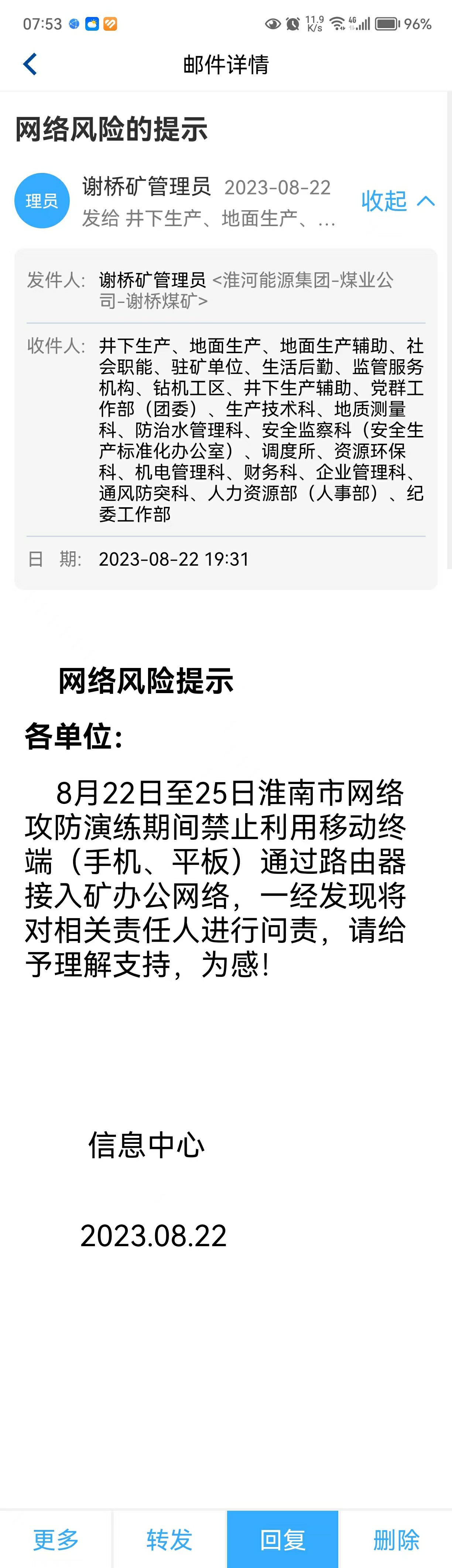
Task: Delete this email with 删除
Action: 396,1539
